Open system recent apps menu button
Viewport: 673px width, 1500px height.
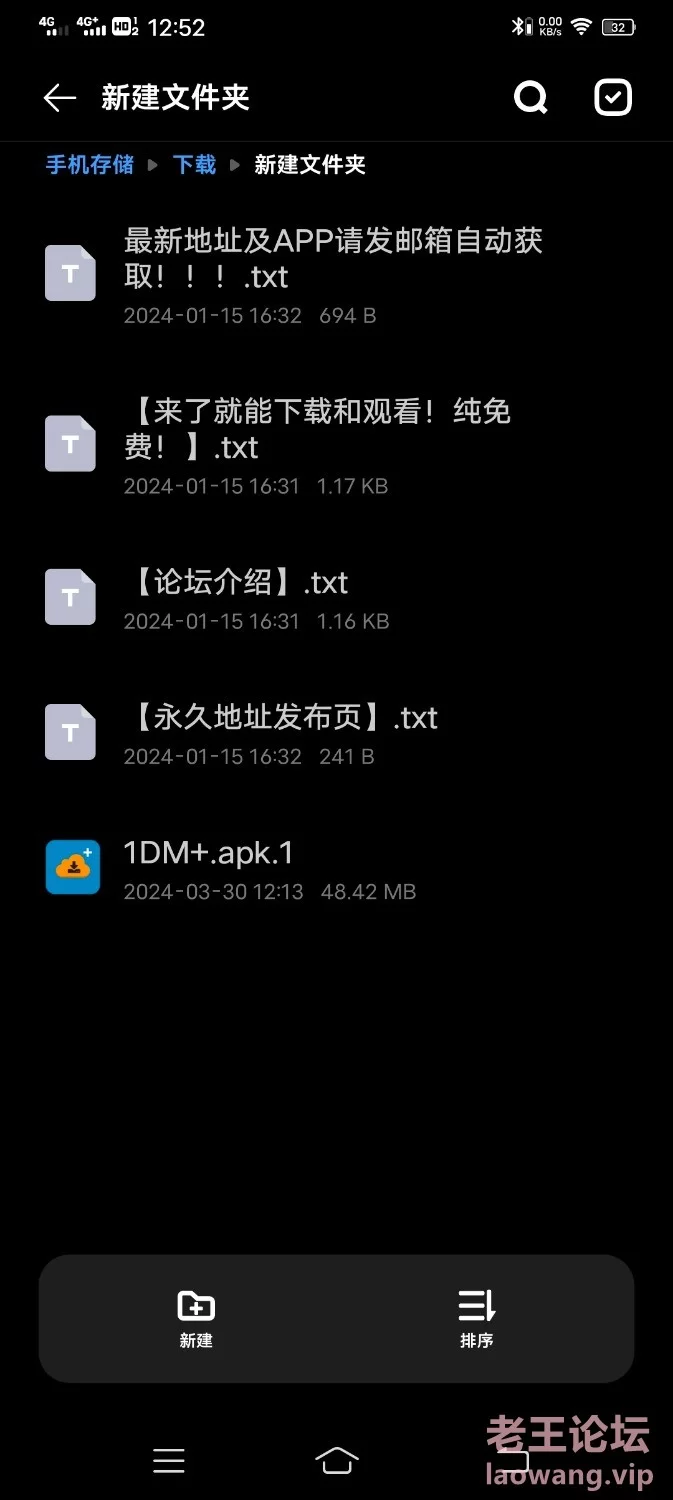(x=169, y=1461)
